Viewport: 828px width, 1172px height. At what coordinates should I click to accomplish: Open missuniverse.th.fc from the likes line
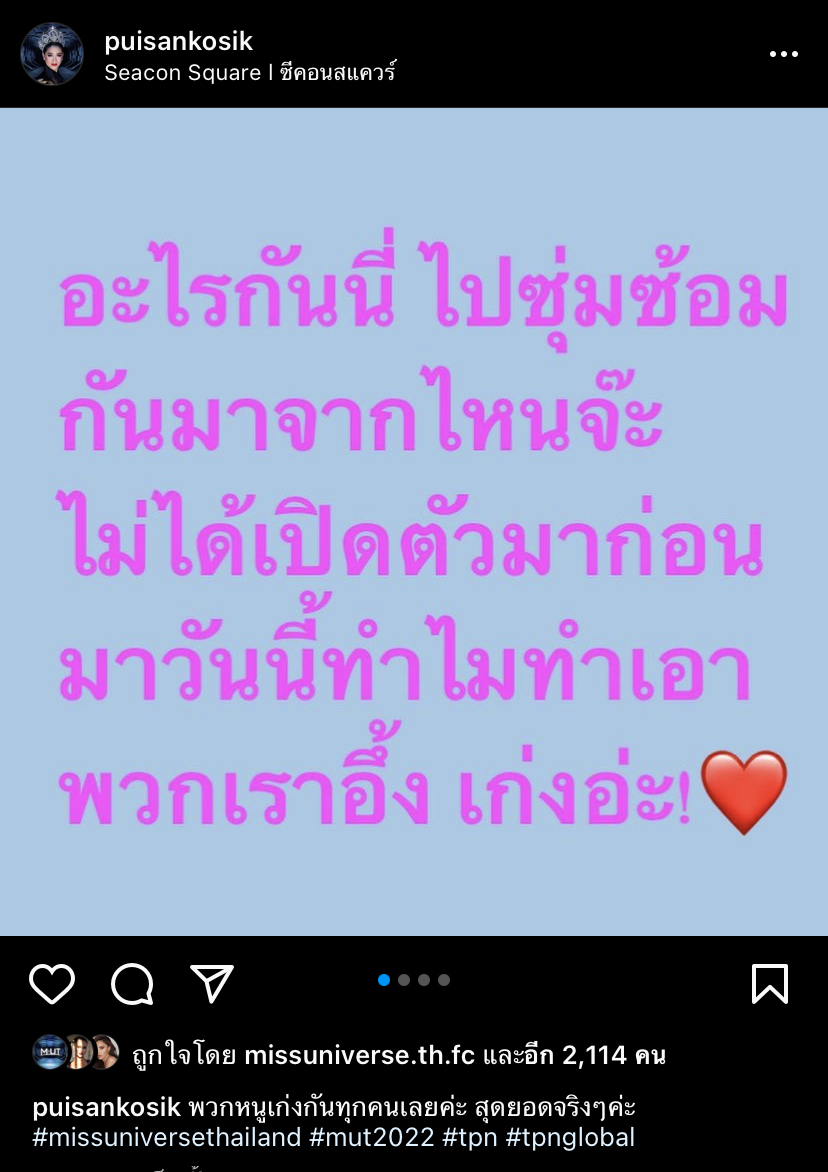(360, 1054)
